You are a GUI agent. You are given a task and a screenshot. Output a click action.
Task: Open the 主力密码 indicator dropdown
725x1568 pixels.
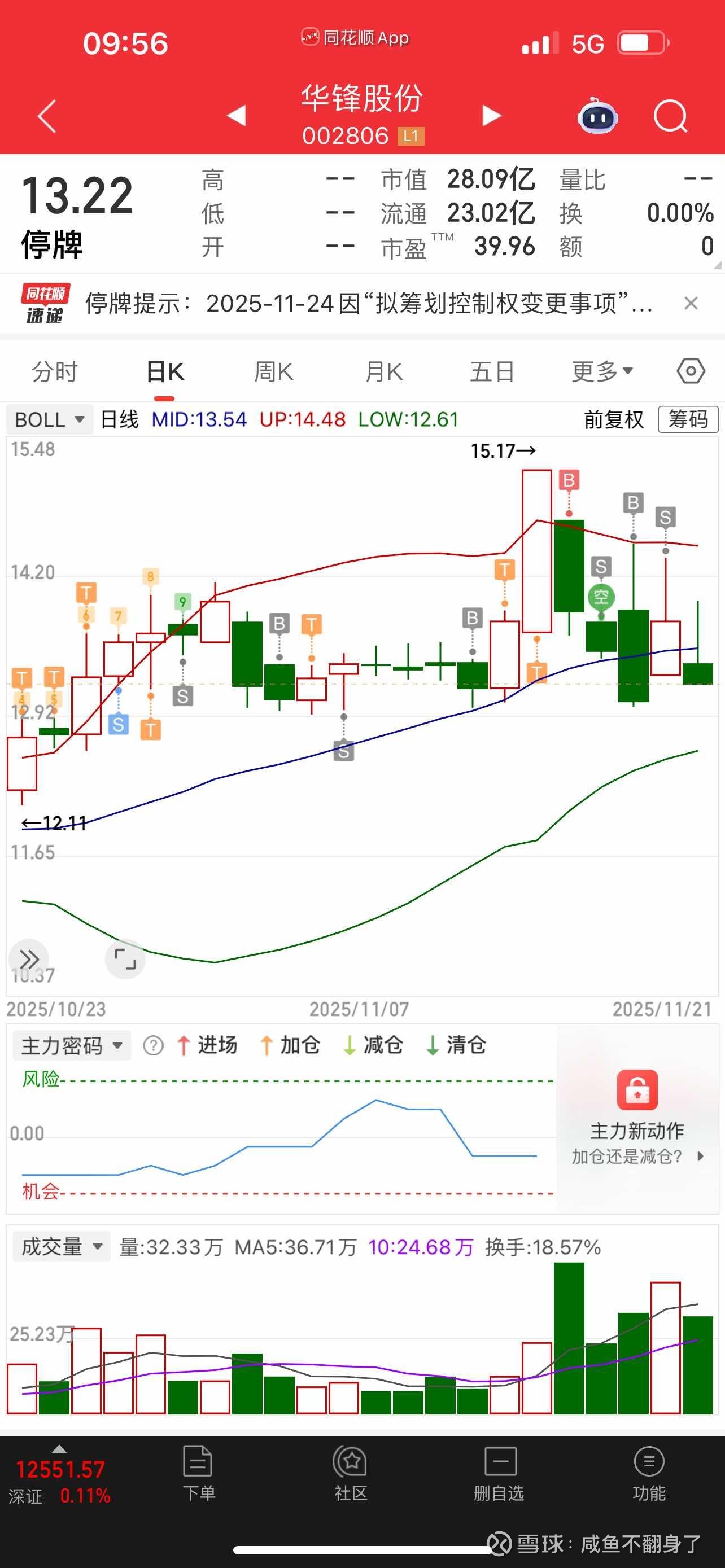point(72,1046)
